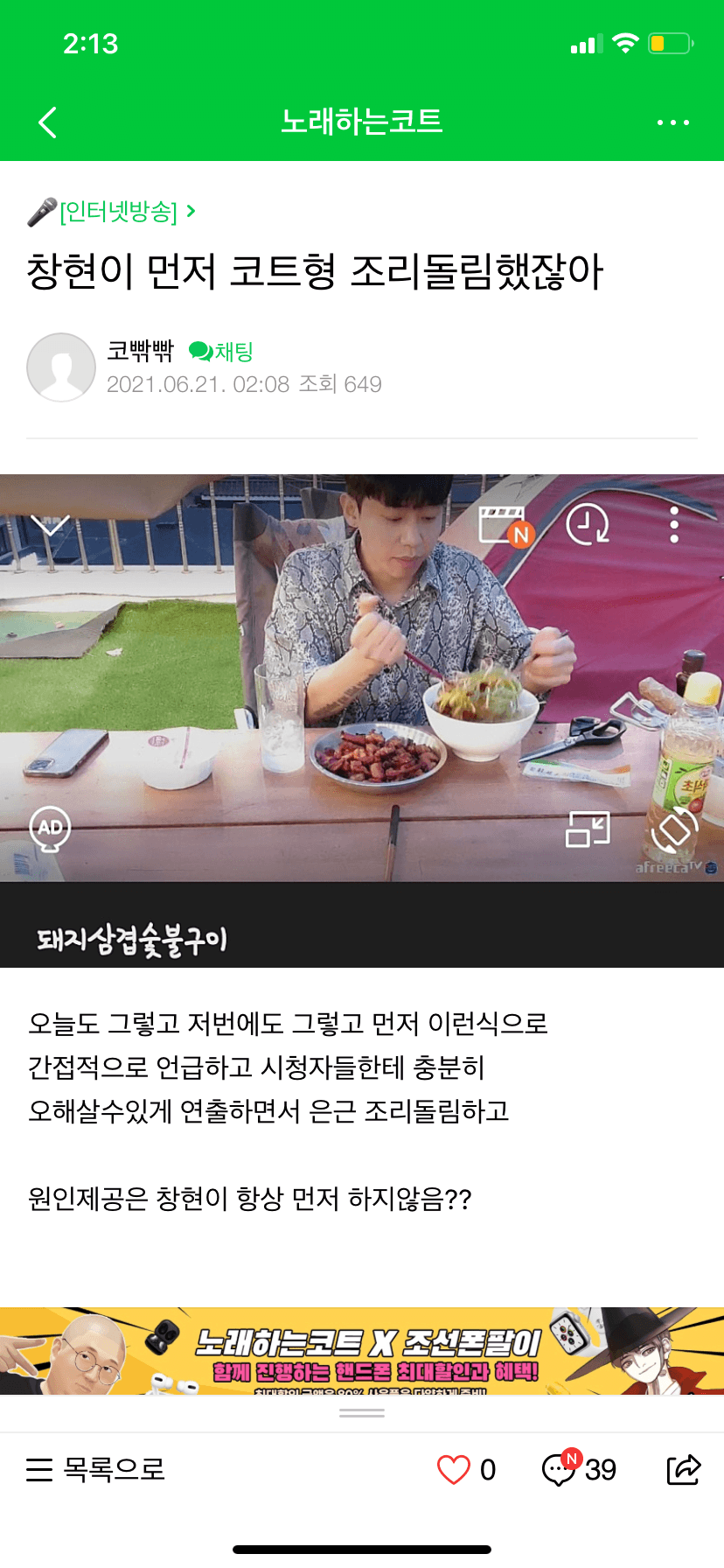Open the overflow menu in header
Viewport: 724px width, 1568px height.
coord(672,122)
